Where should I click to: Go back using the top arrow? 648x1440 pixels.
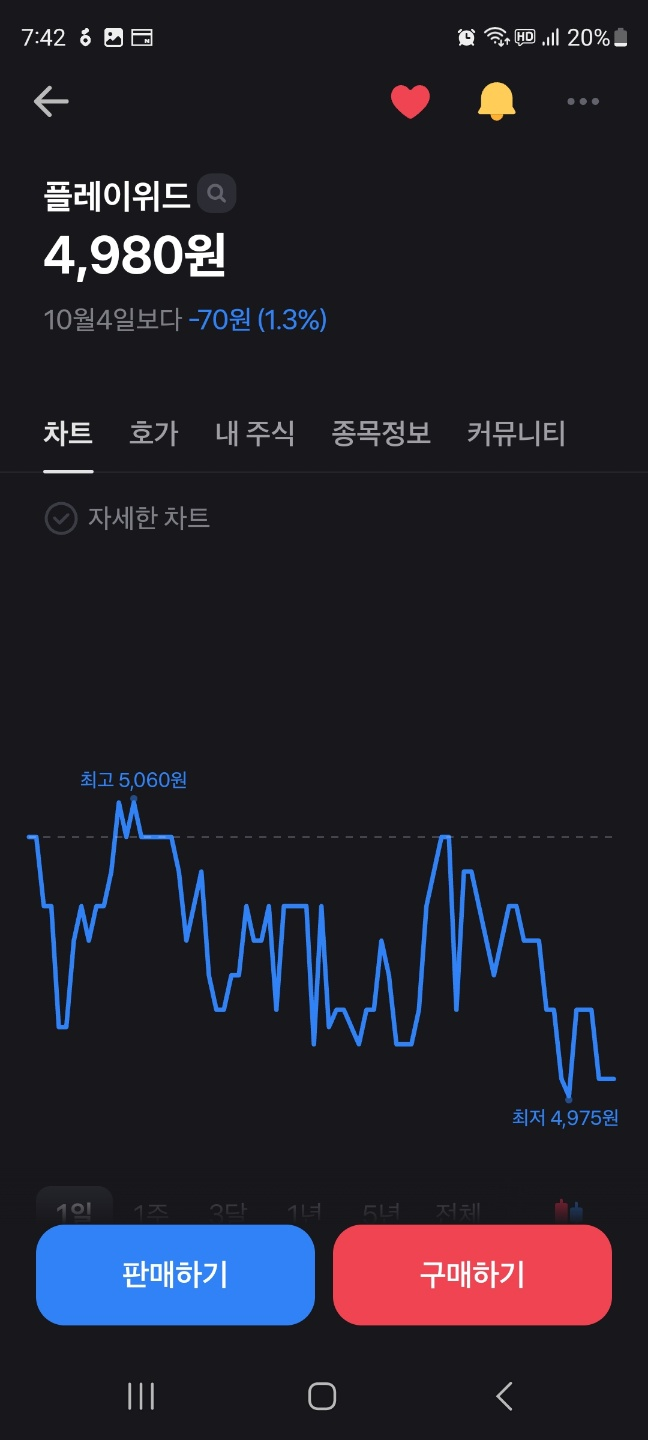[x=51, y=101]
